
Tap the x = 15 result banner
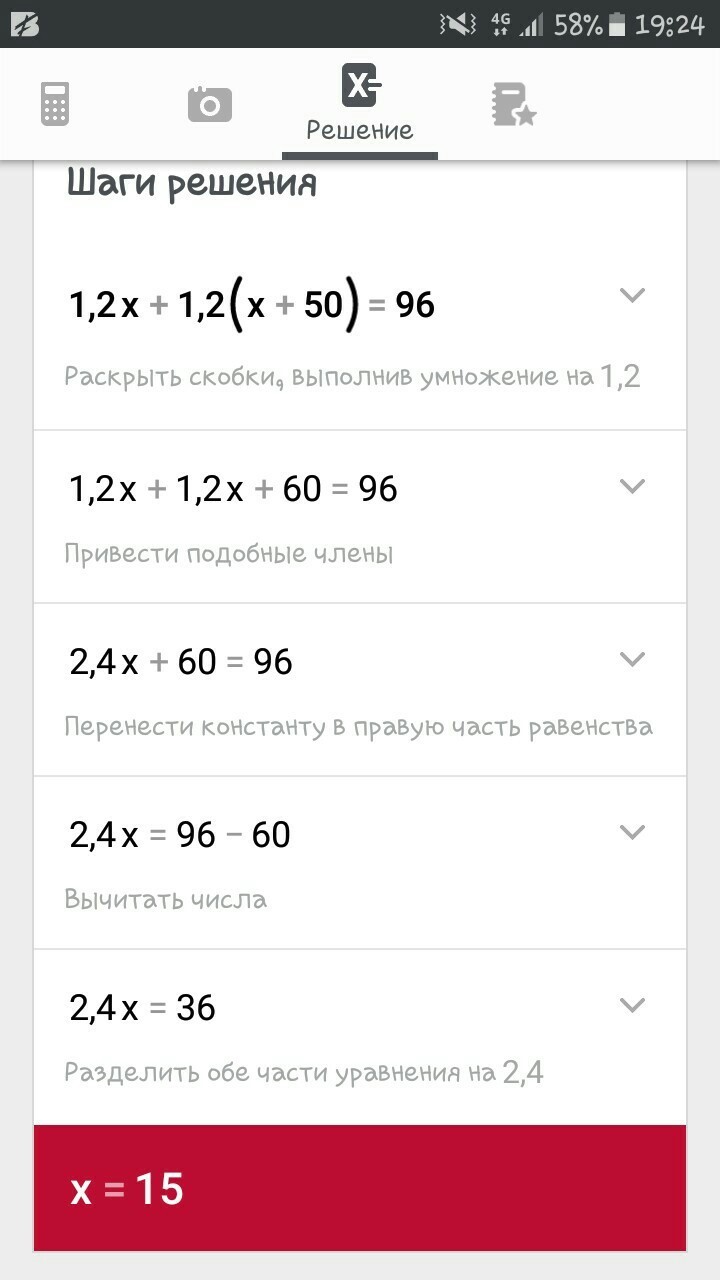pos(360,1188)
